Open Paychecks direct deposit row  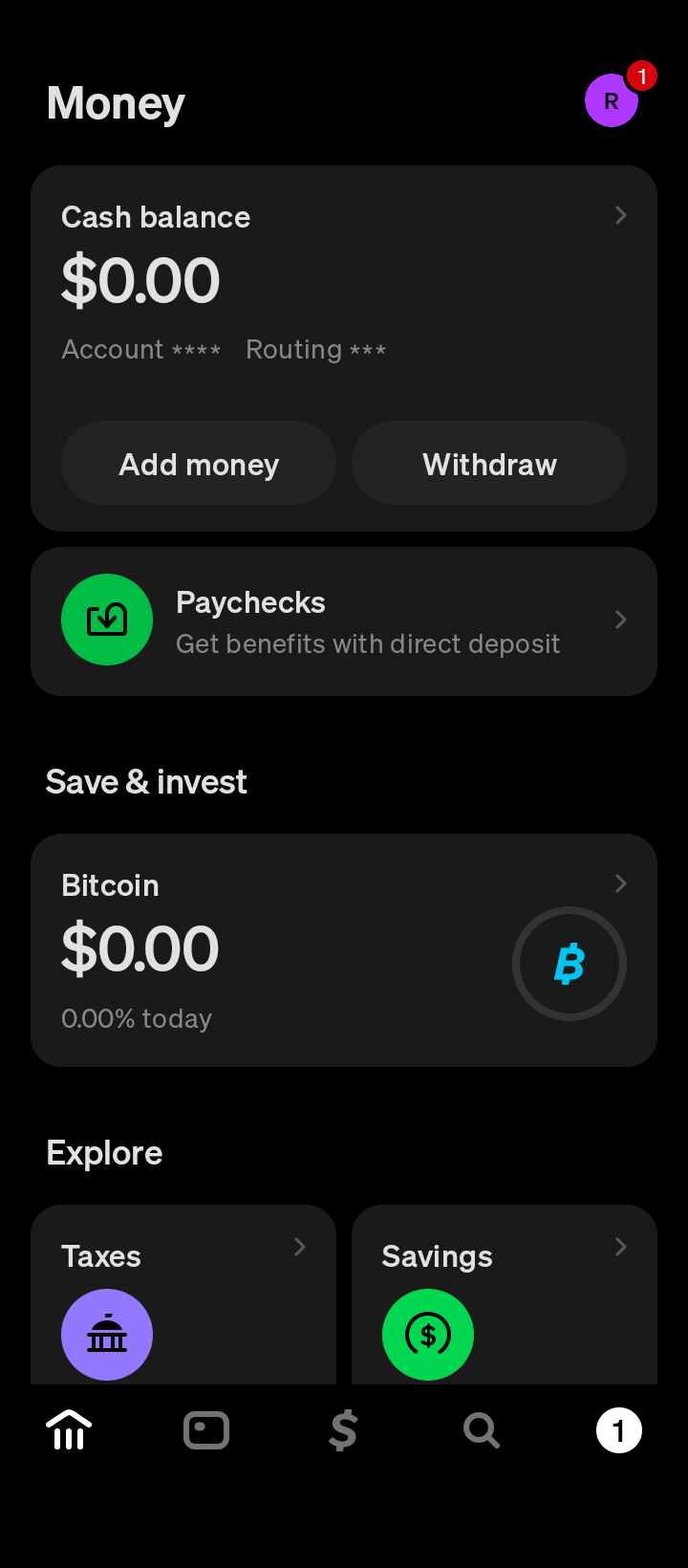pos(344,621)
